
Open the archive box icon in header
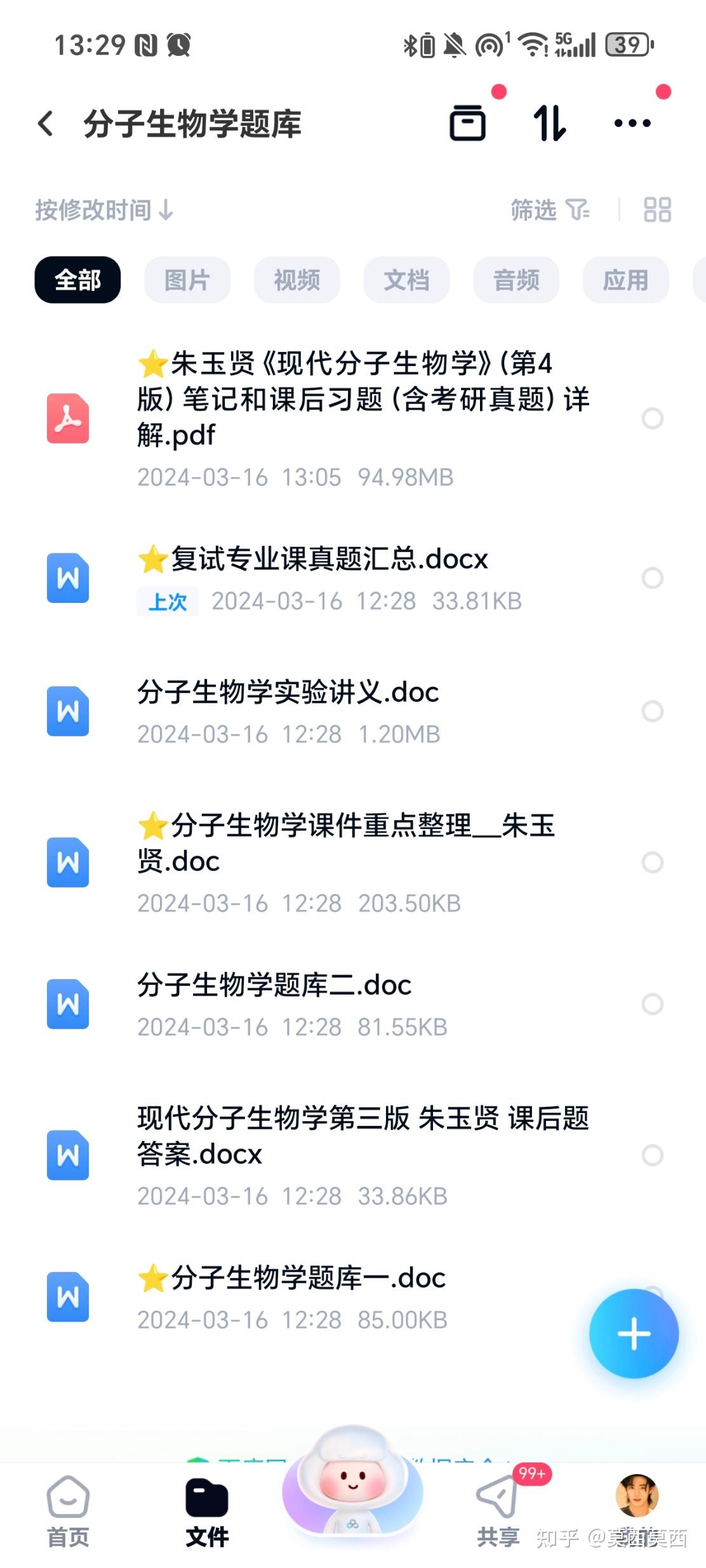pos(468,123)
